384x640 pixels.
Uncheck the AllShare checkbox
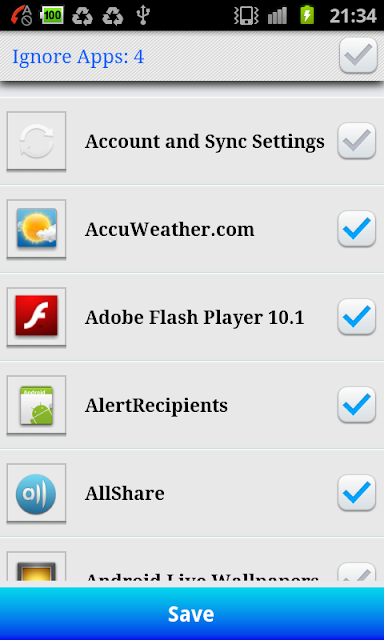click(x=357, y=493)
